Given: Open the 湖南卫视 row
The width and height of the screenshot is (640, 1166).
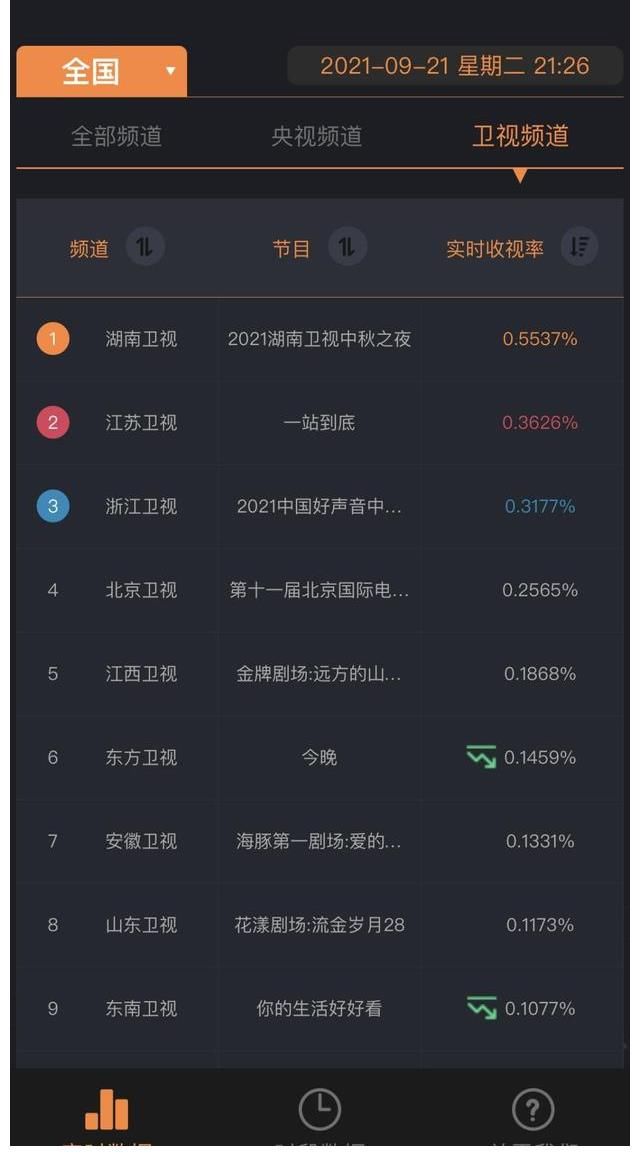Looking at the screenshot, I should coord(319,339).
